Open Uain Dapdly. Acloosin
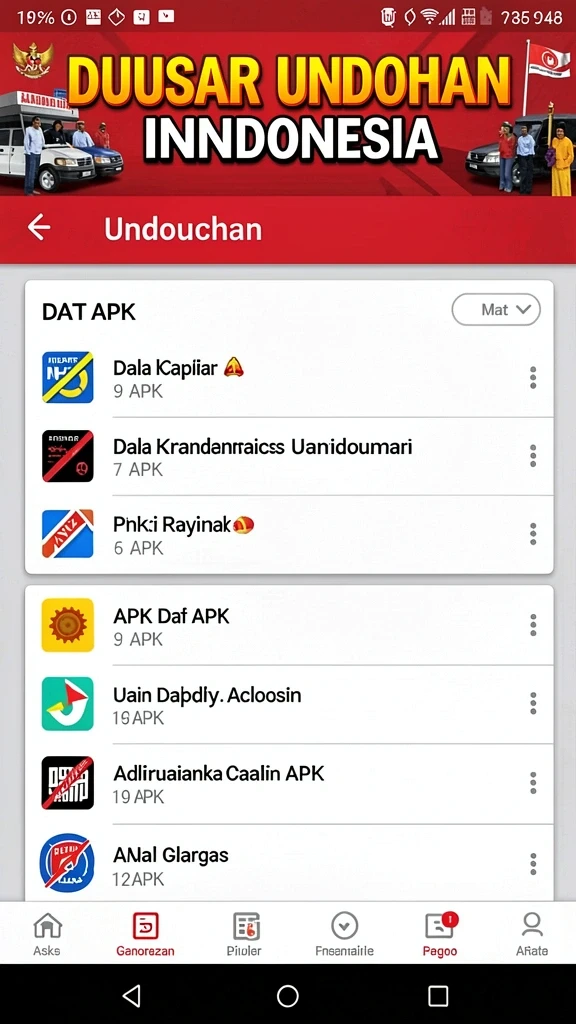 click(x=289, y=704)
